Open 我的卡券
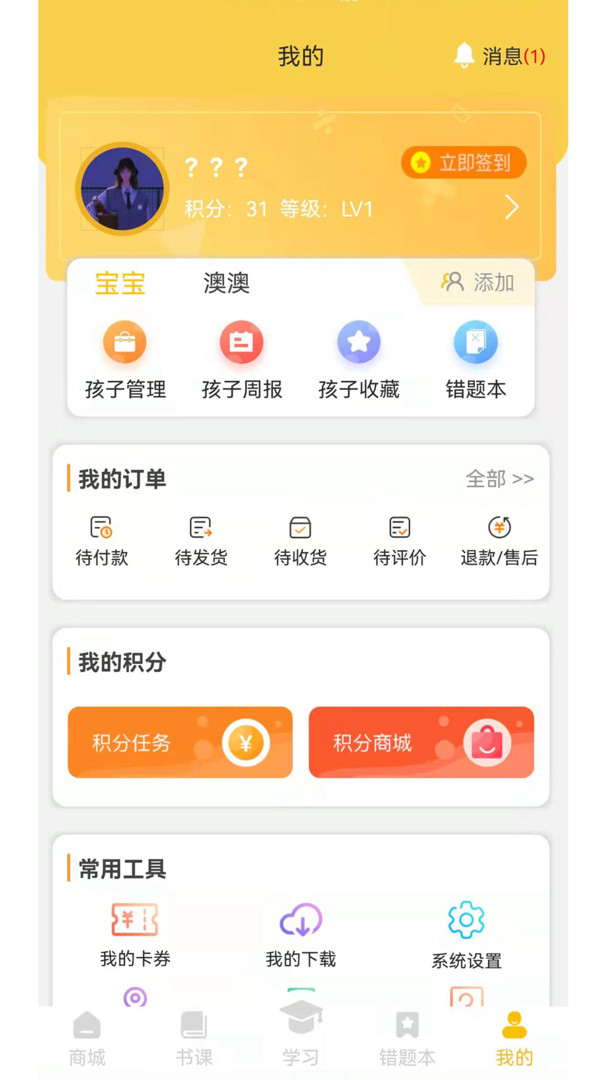This screenshot has height=1080, width=607. click(x=135, y=935)
